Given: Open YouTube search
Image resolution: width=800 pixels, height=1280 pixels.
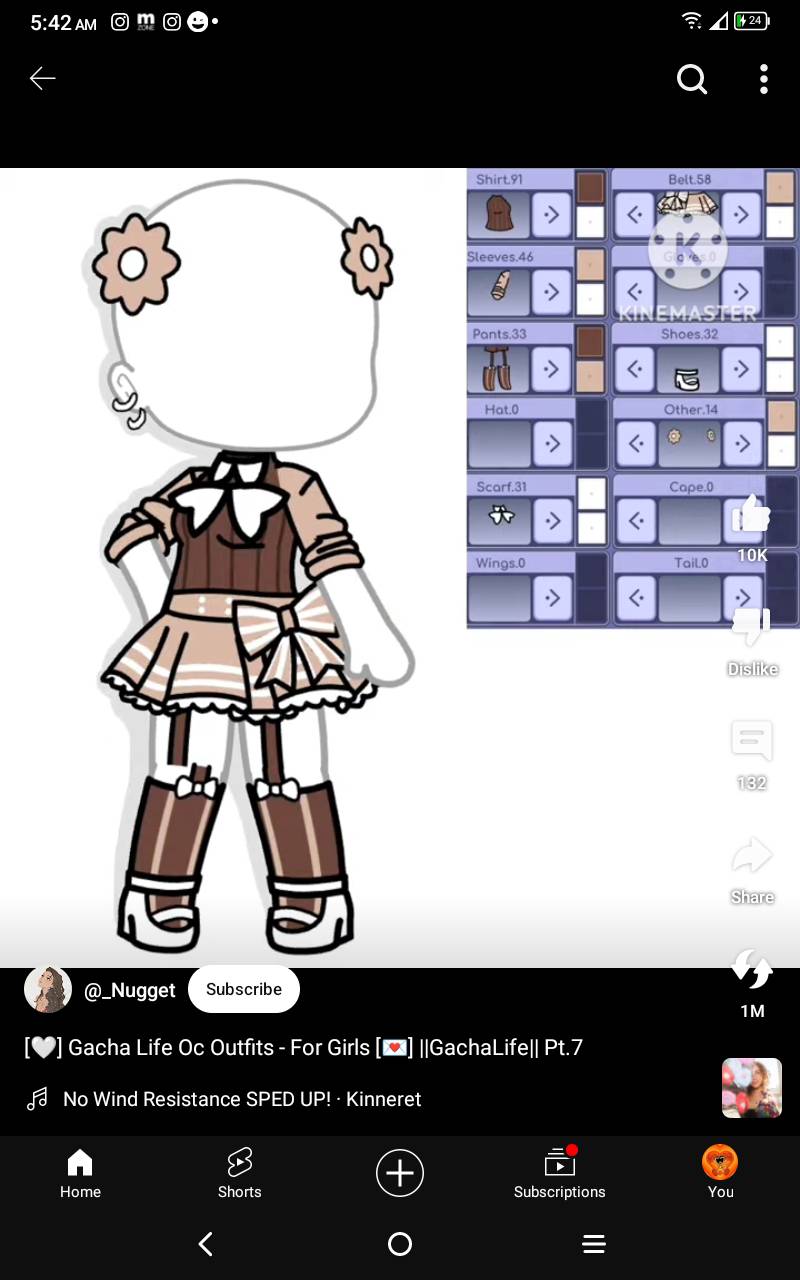Looking at the screenshot, I should [692, 79].
